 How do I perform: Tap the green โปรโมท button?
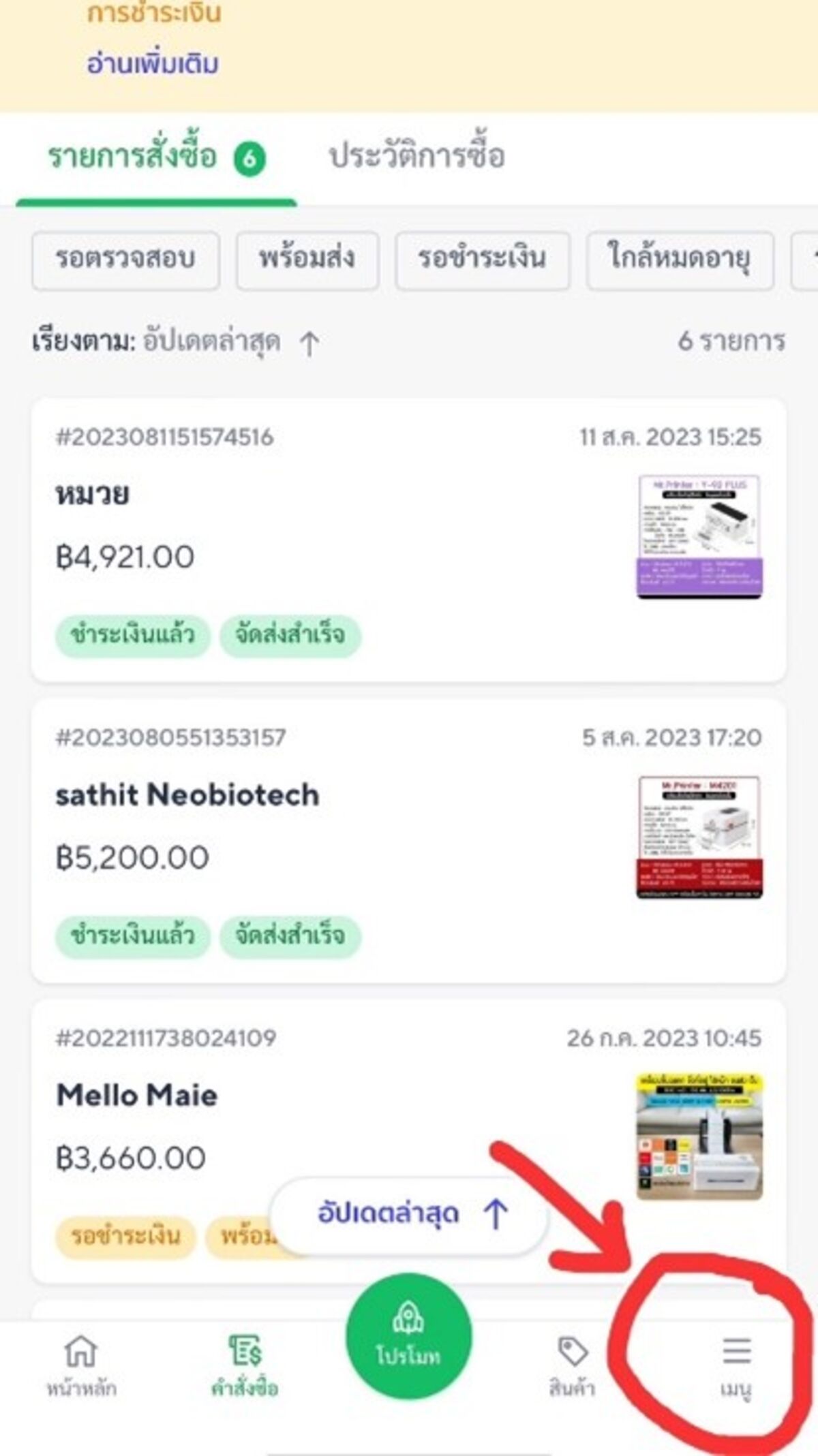(408, 1337)
